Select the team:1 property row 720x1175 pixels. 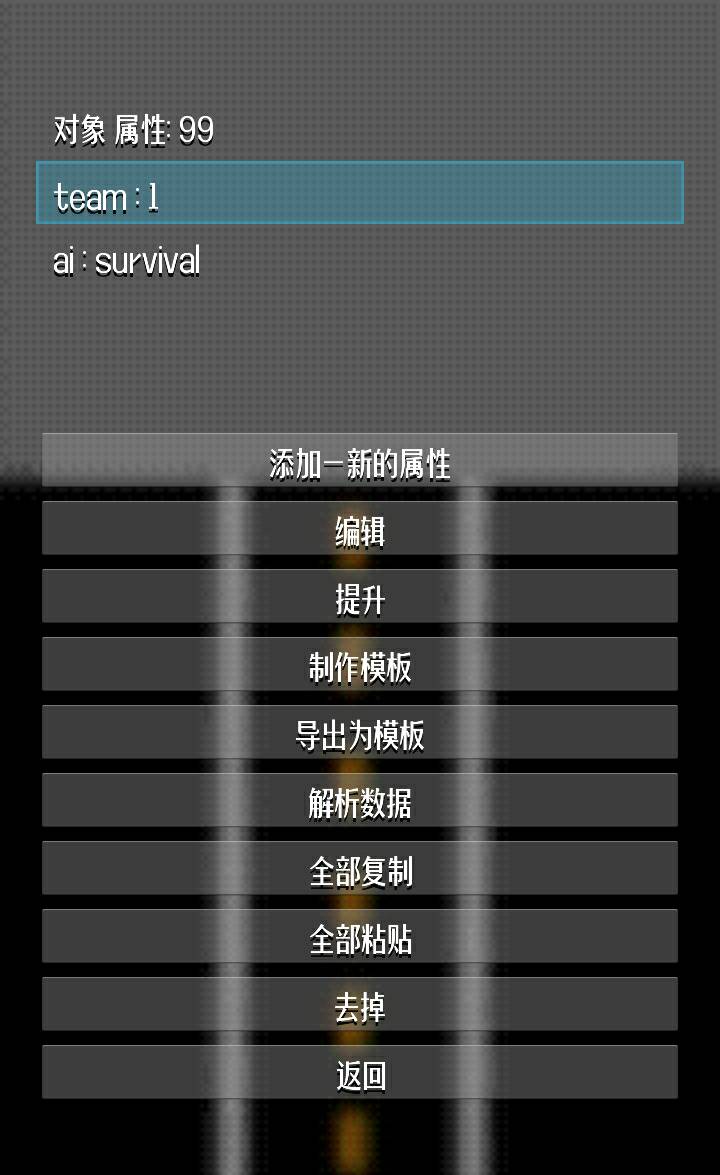360,194
